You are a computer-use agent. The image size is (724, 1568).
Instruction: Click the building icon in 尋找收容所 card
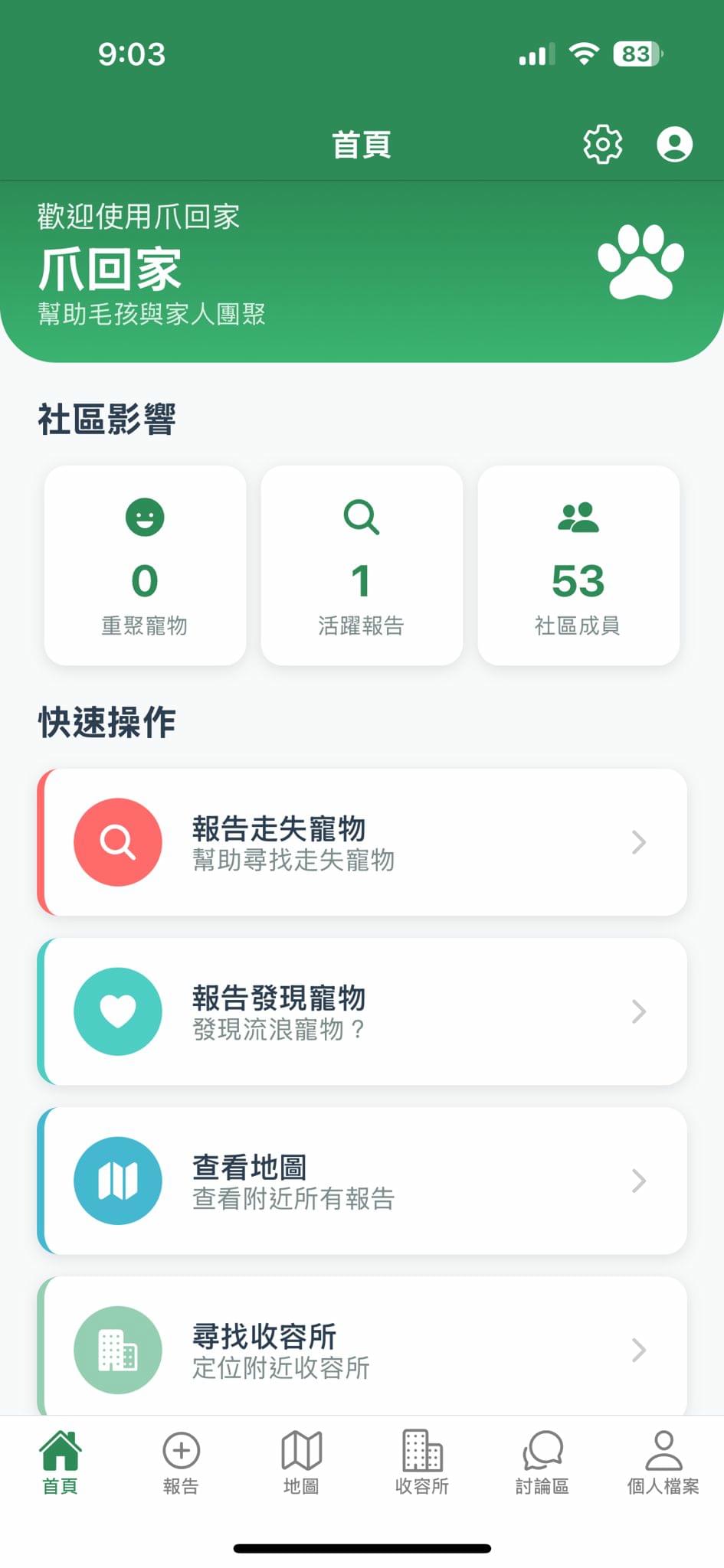click(x=118, y=1349)
